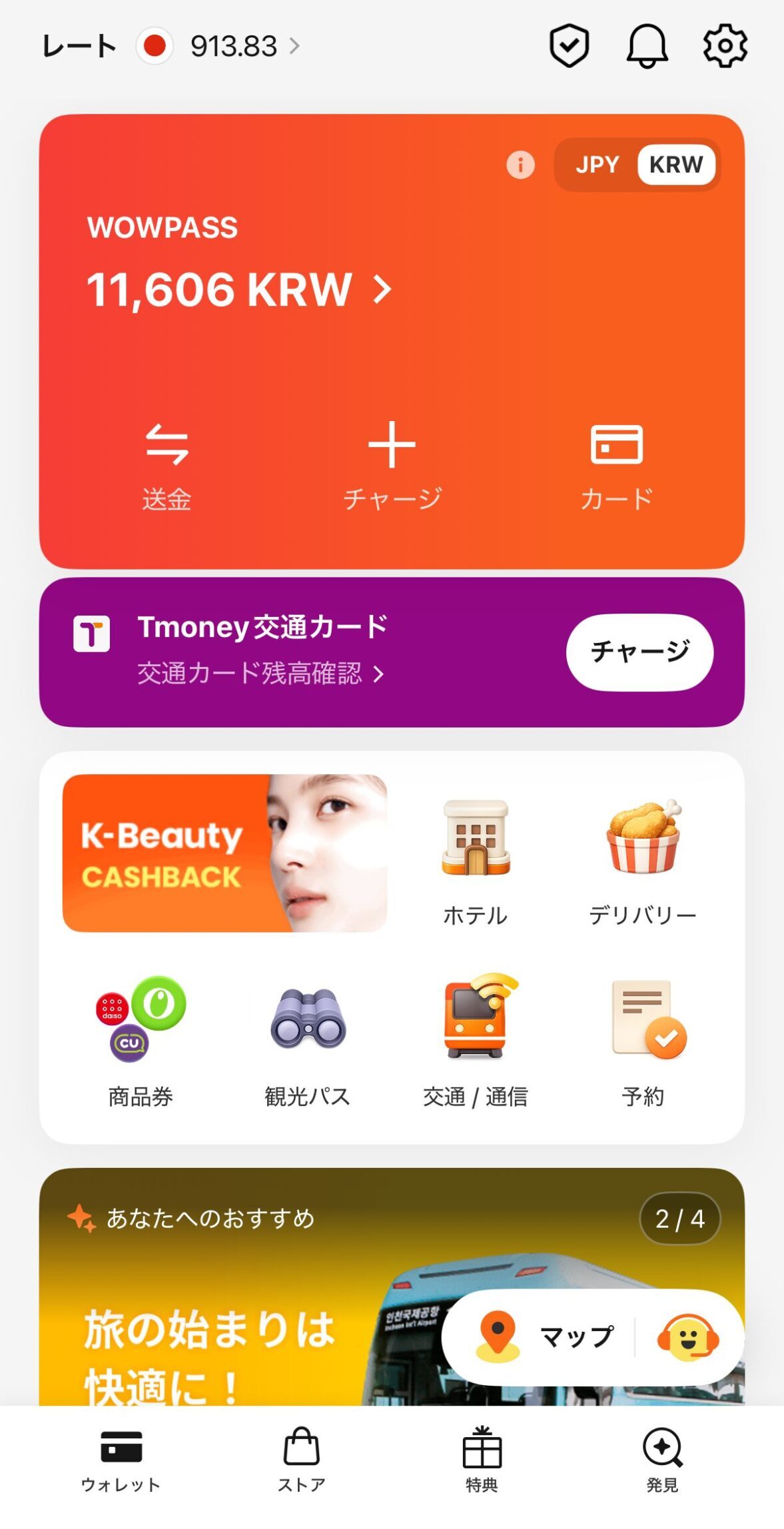Viewport: 784px width, 1529px height.
Task: Switch balance currency to JPY
Action: (597, 165)
